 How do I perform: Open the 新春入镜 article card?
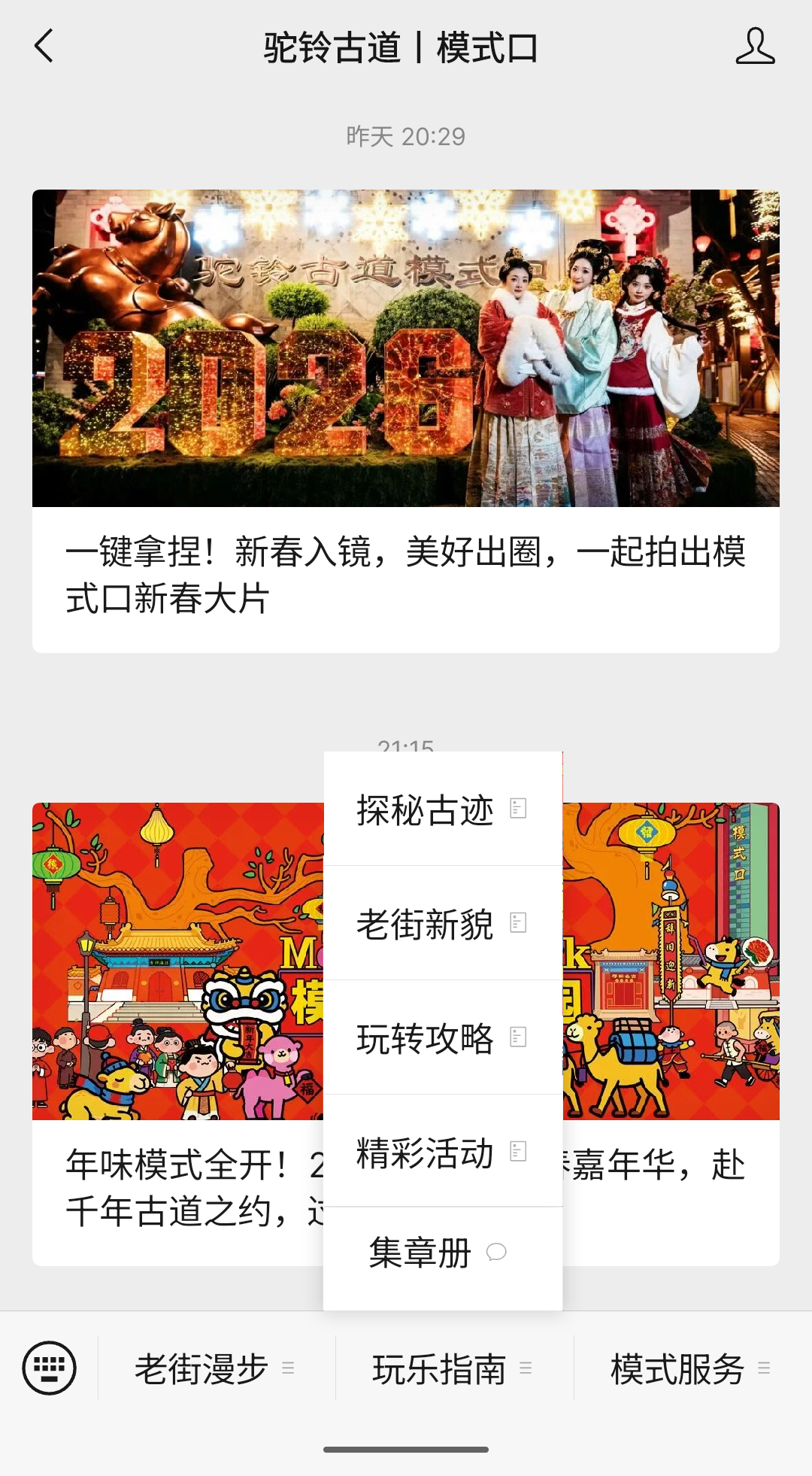click(405, 421)
